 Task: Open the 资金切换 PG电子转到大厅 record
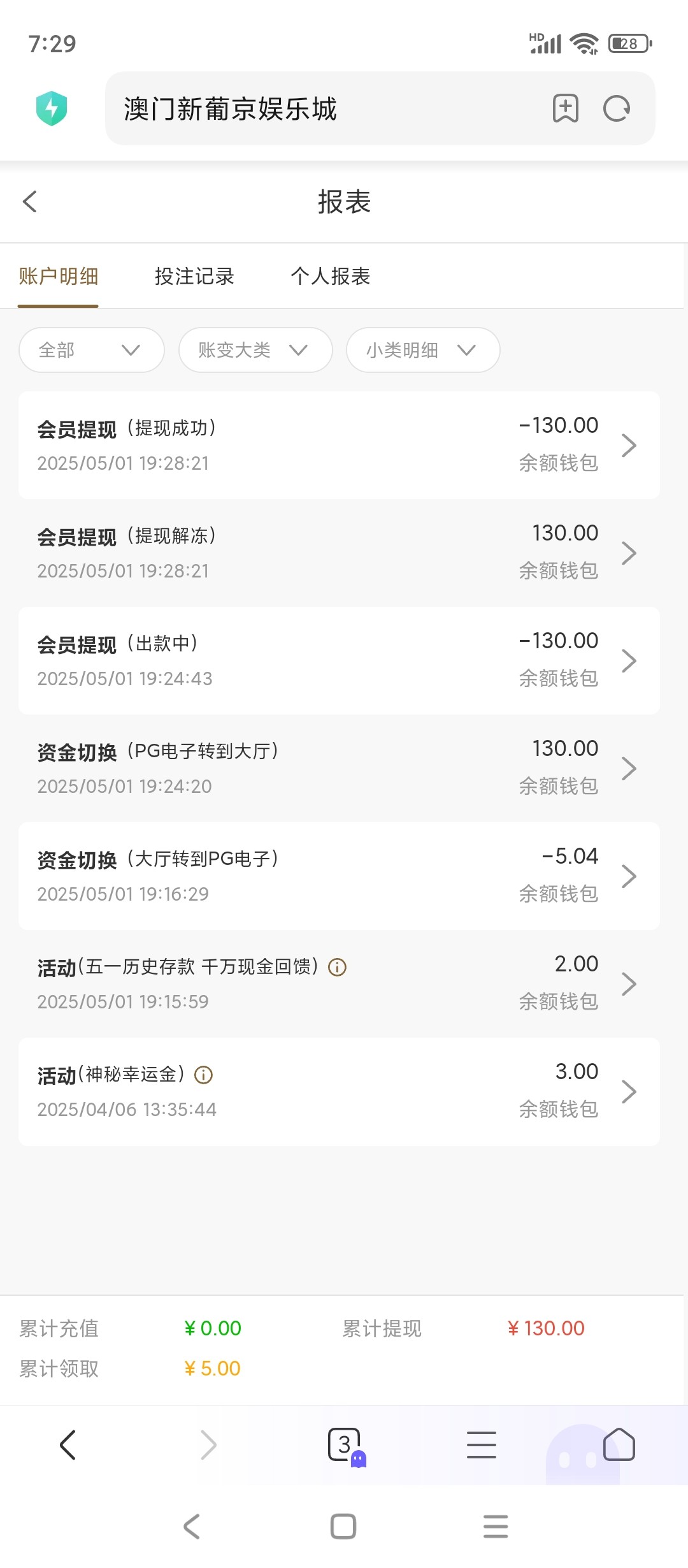339,768
